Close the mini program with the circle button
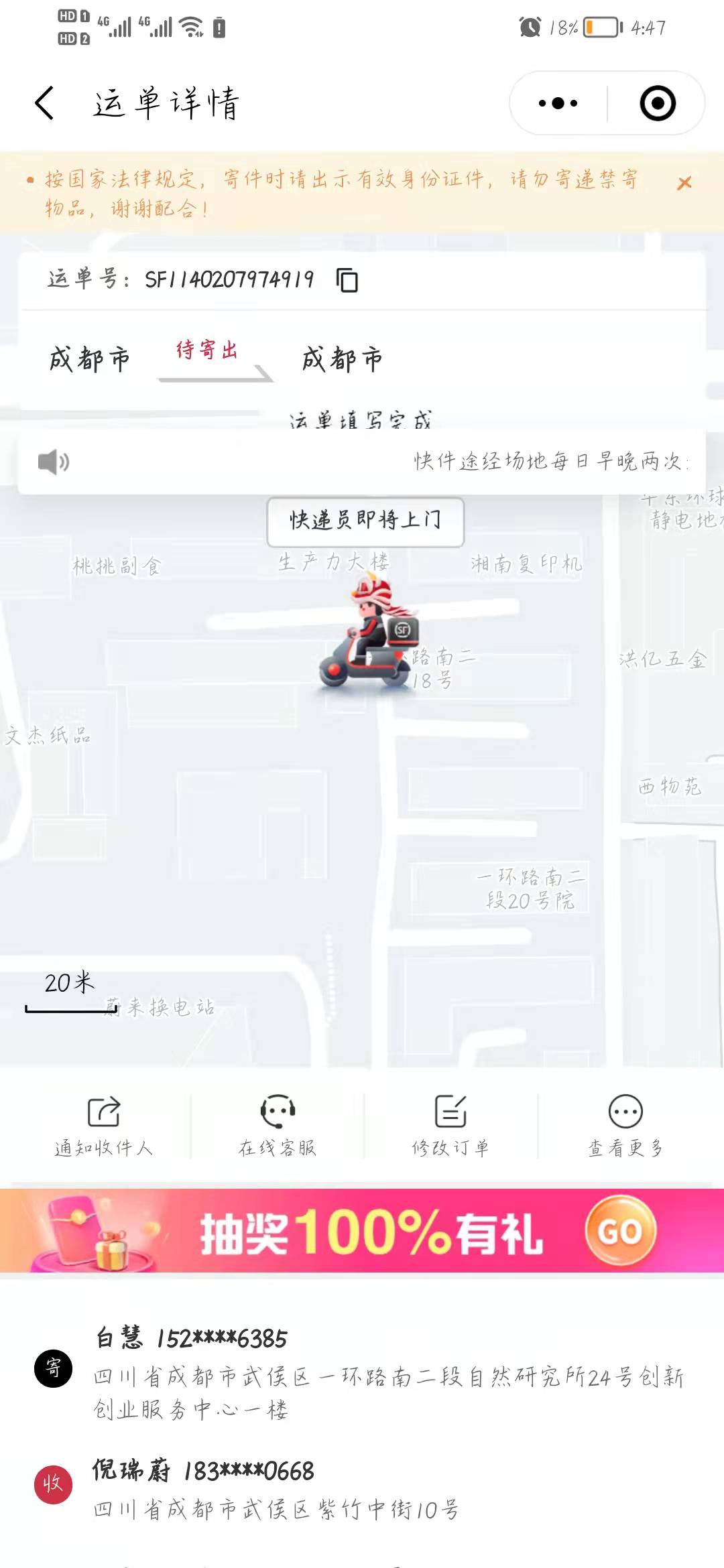 coord(658,103)
